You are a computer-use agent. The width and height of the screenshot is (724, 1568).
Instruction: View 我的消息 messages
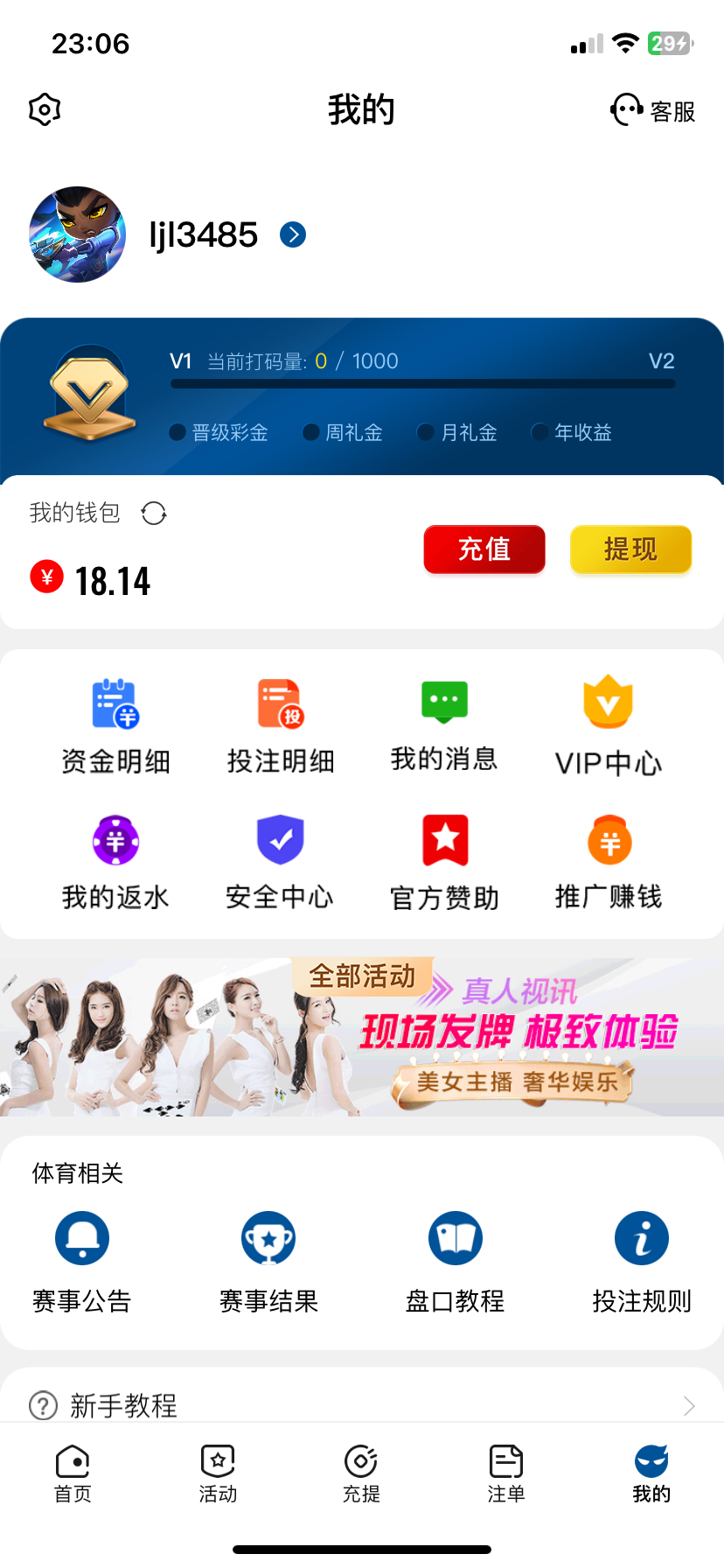(x=444, y=726)
